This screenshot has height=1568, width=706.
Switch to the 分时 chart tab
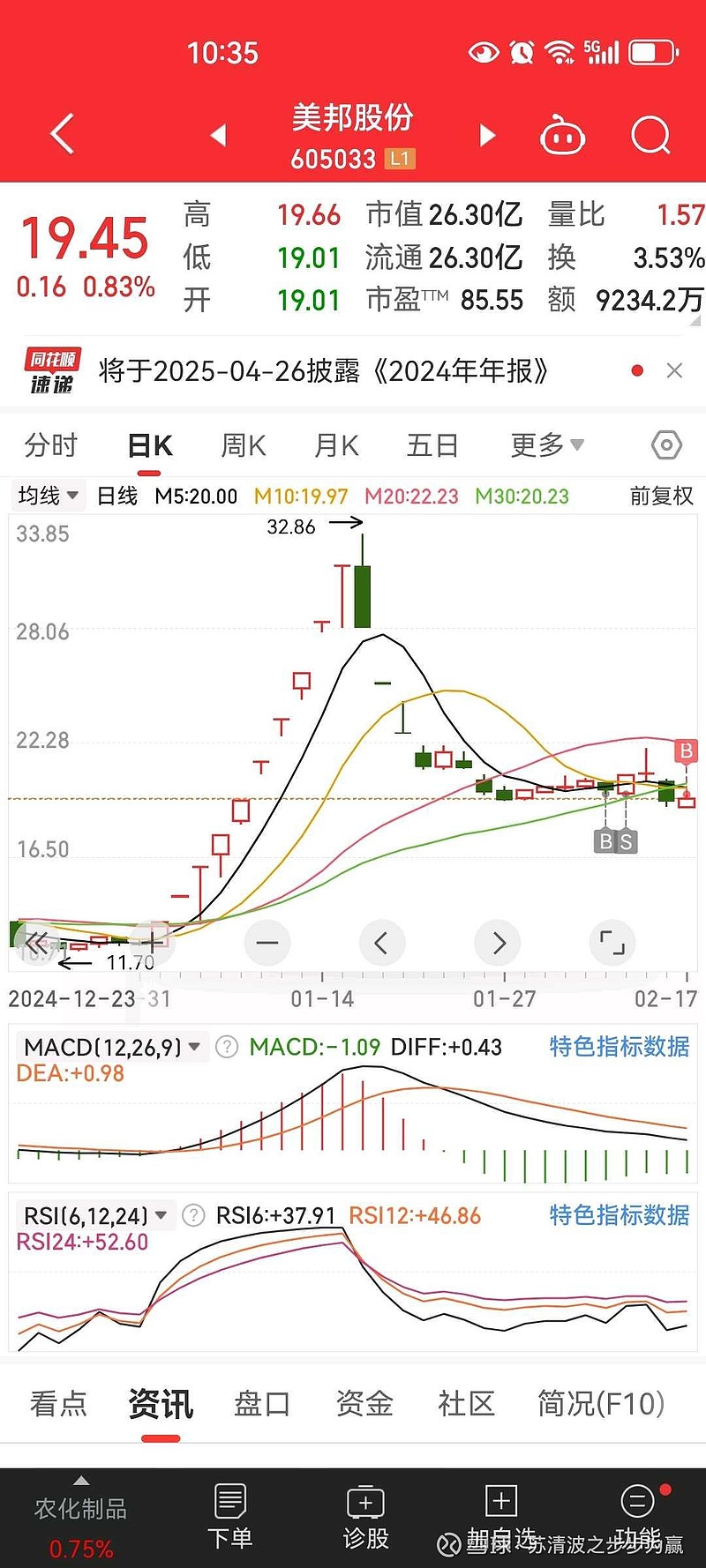point(51,445)
